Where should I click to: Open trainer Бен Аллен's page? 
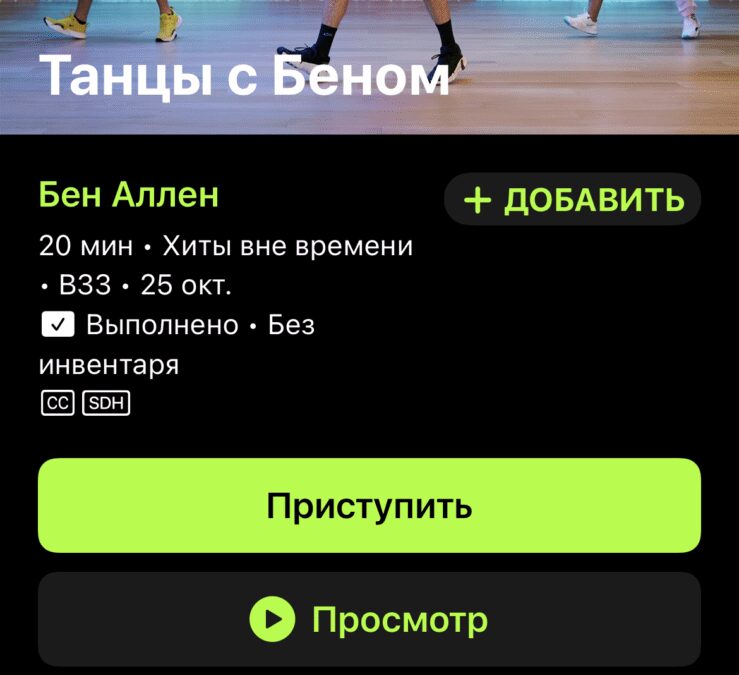(x=128, y=194)
